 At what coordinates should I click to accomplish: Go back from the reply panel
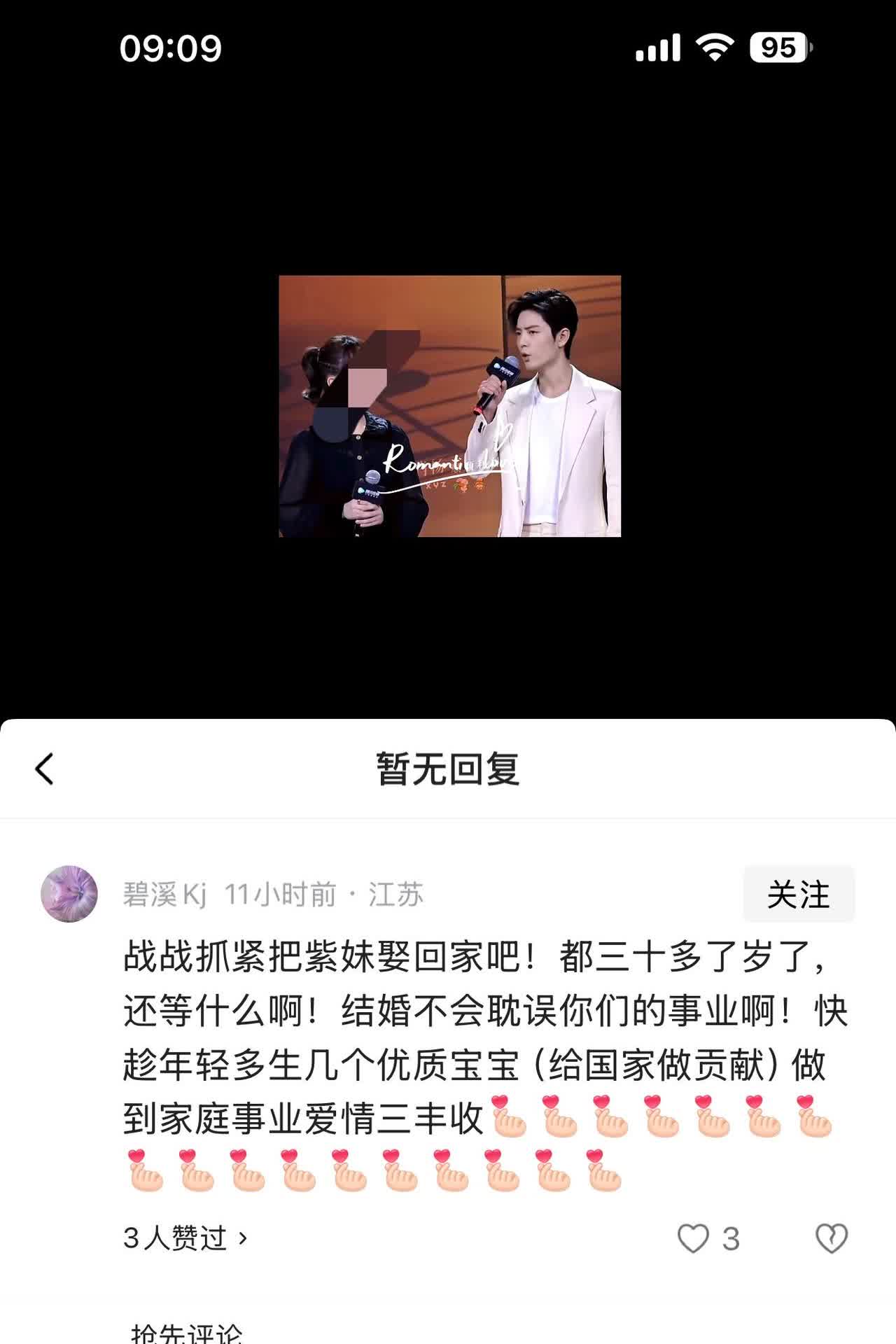click(x=45, y=769)
